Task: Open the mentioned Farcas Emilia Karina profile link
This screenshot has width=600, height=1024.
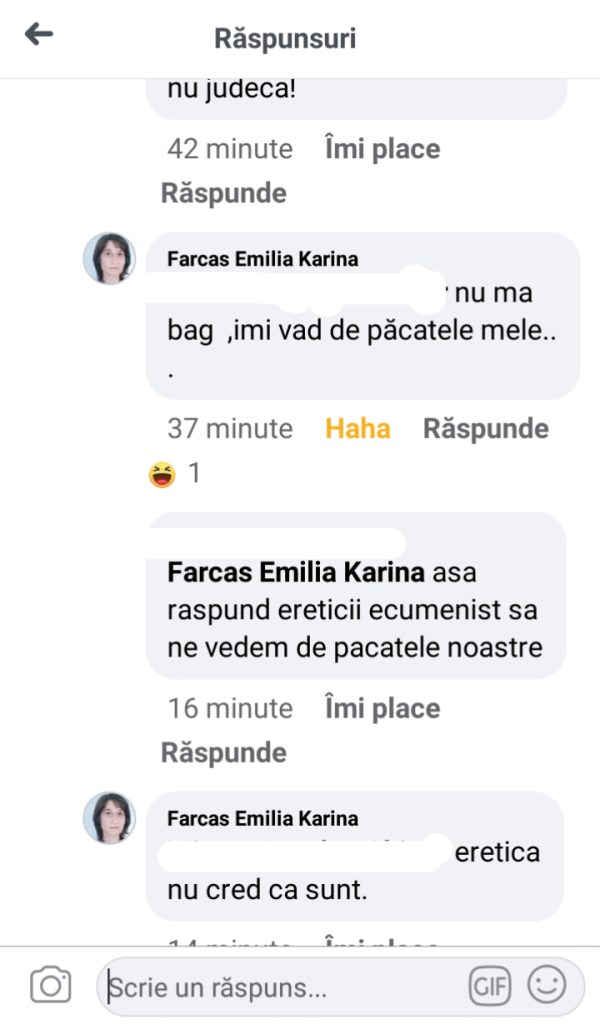Action: coord(296,573)
